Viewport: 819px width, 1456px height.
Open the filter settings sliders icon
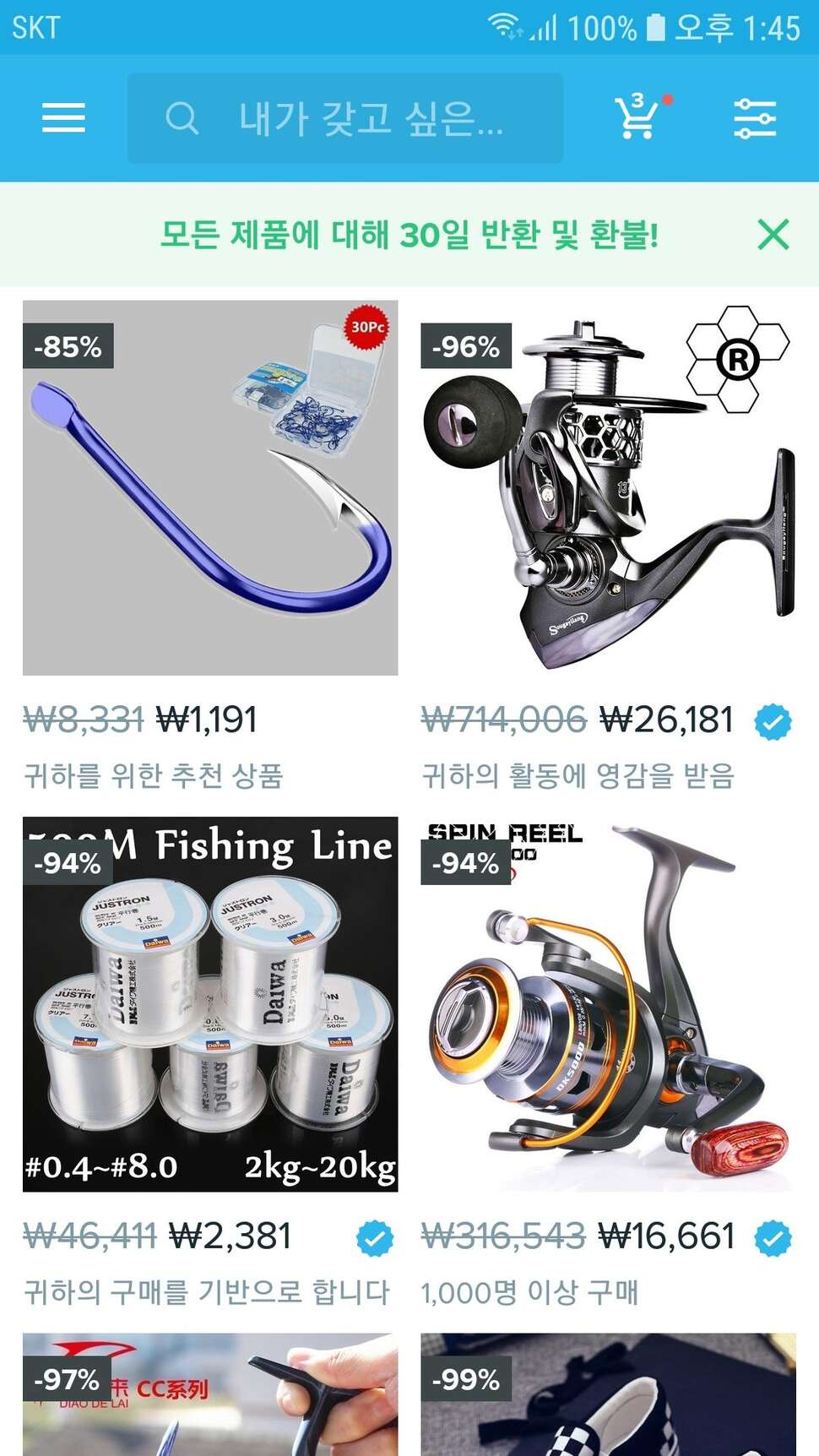click(755, 118)
